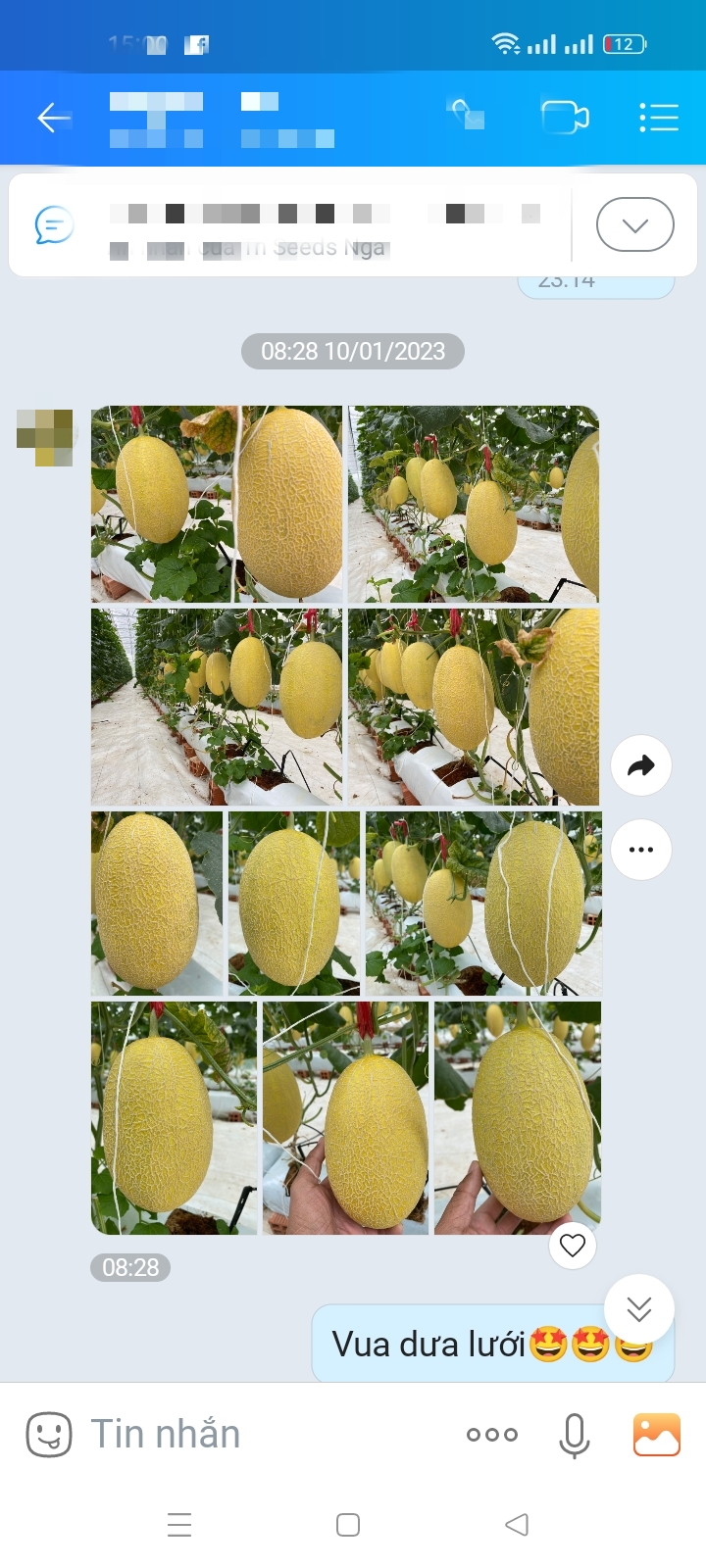Start a voice call
The height and width of the screenshot is (1568, 706).
[467, 116]
